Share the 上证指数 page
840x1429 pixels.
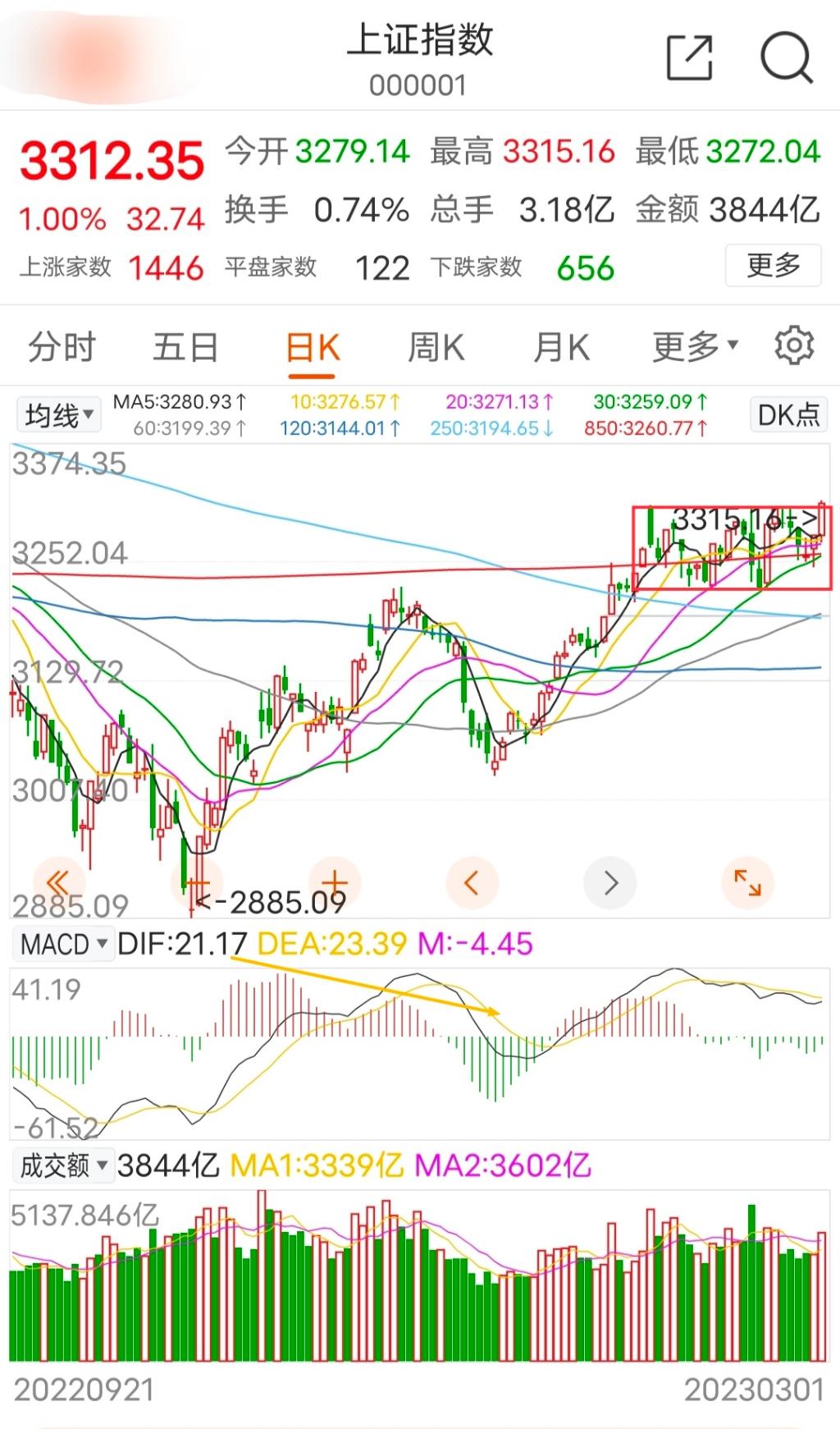(689, 57)
